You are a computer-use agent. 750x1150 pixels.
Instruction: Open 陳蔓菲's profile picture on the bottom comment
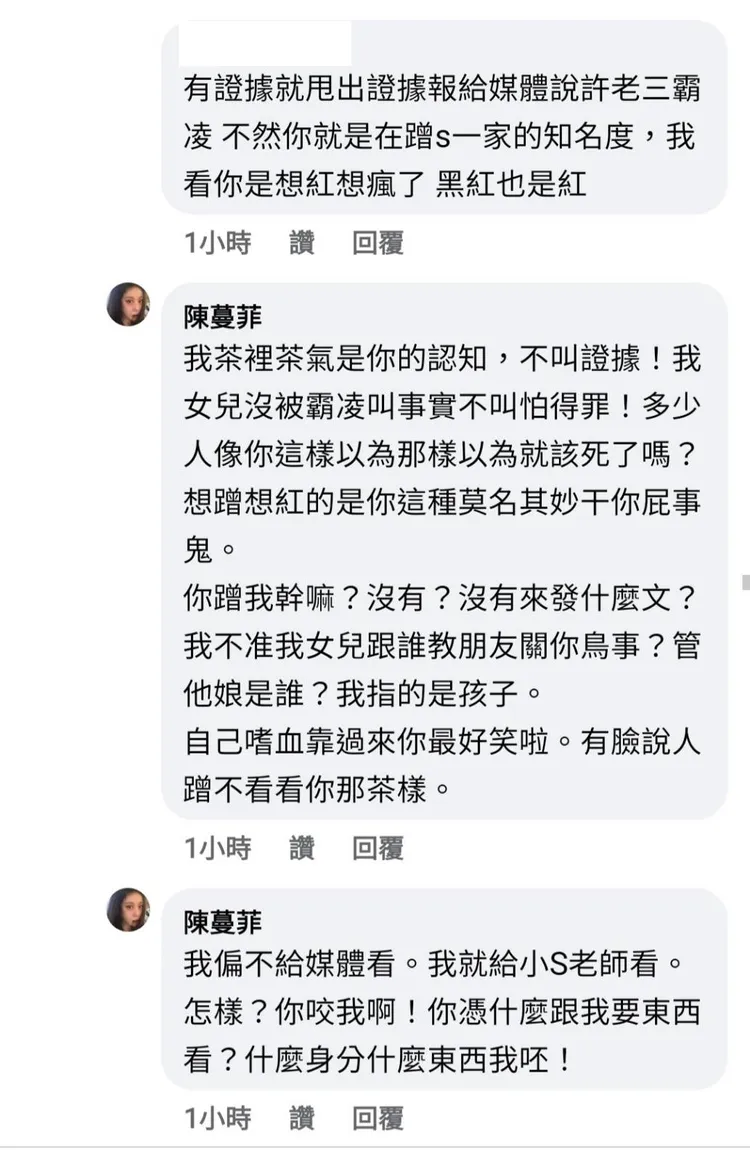[128, 910]
